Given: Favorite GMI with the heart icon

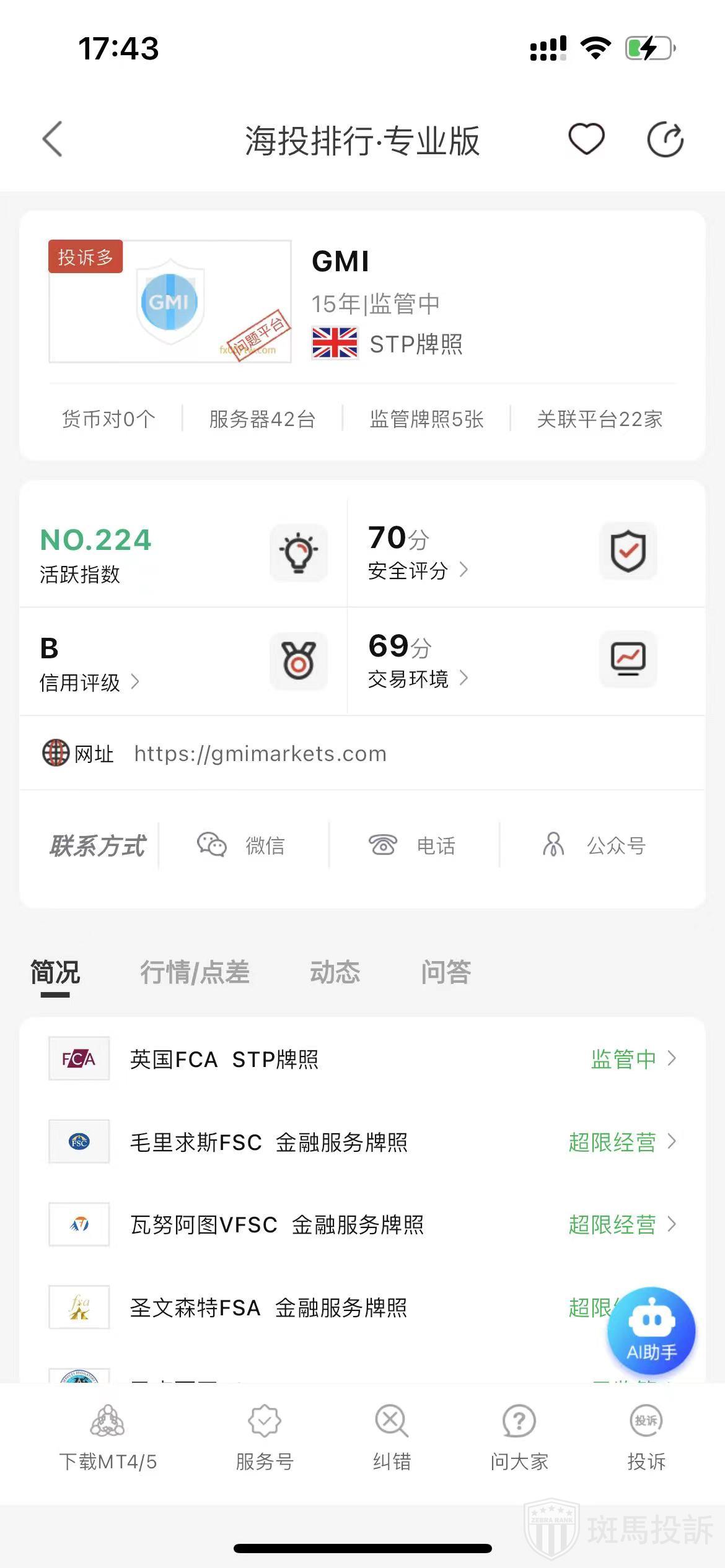Looking at the screenshot, I should [586, 139].
